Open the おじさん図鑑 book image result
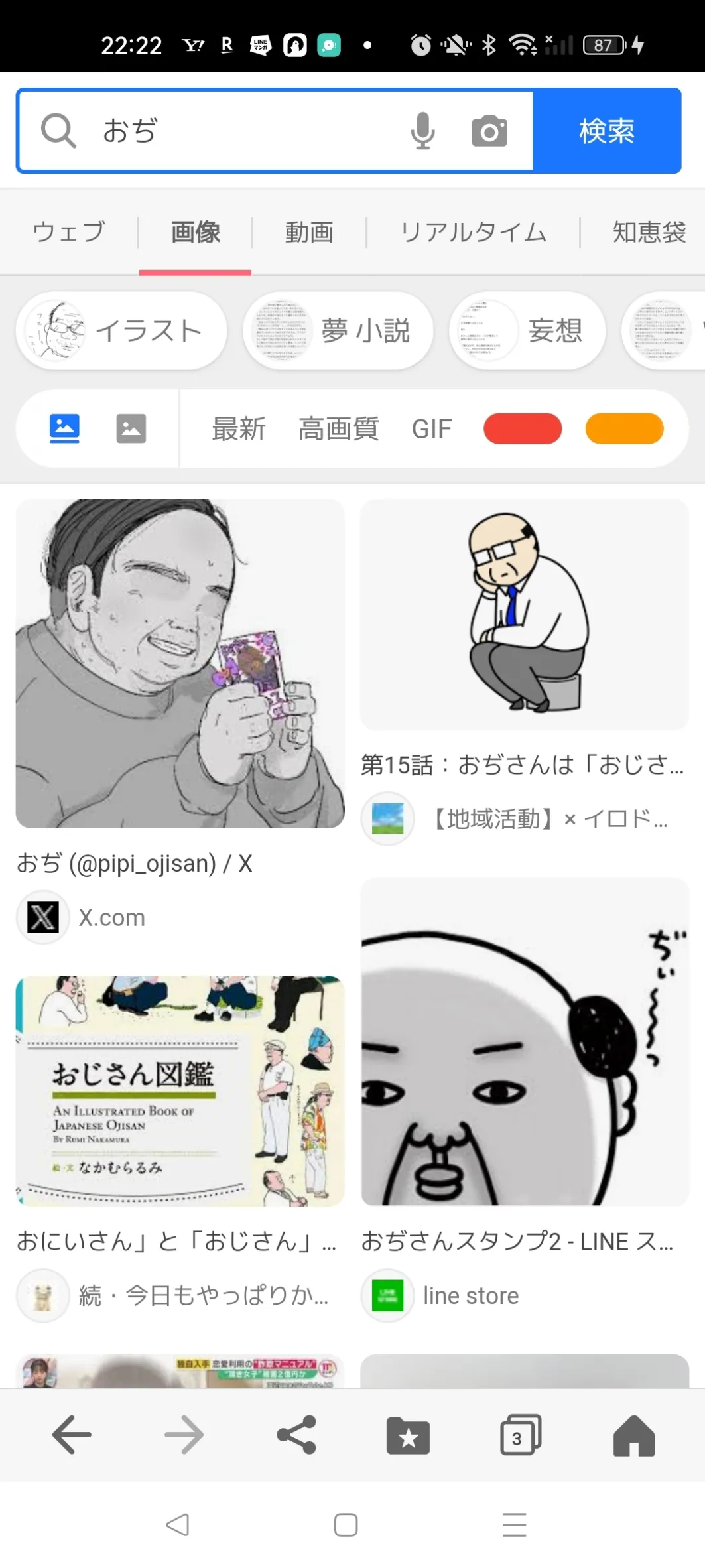This screenshot has height=1568, width=705. pyautogui.click(x=180, y=1091)
